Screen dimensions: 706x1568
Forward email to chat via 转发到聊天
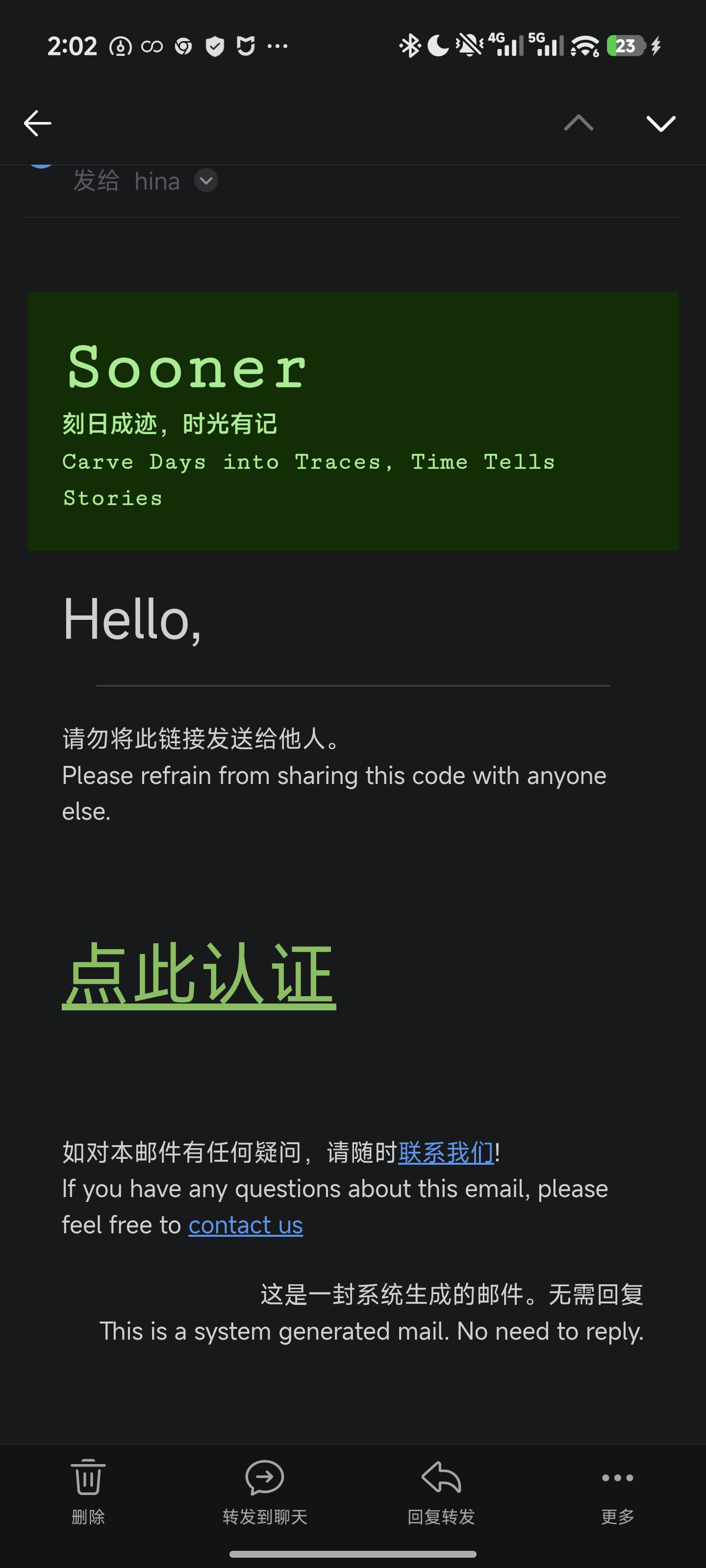(x=265, y=1490)
